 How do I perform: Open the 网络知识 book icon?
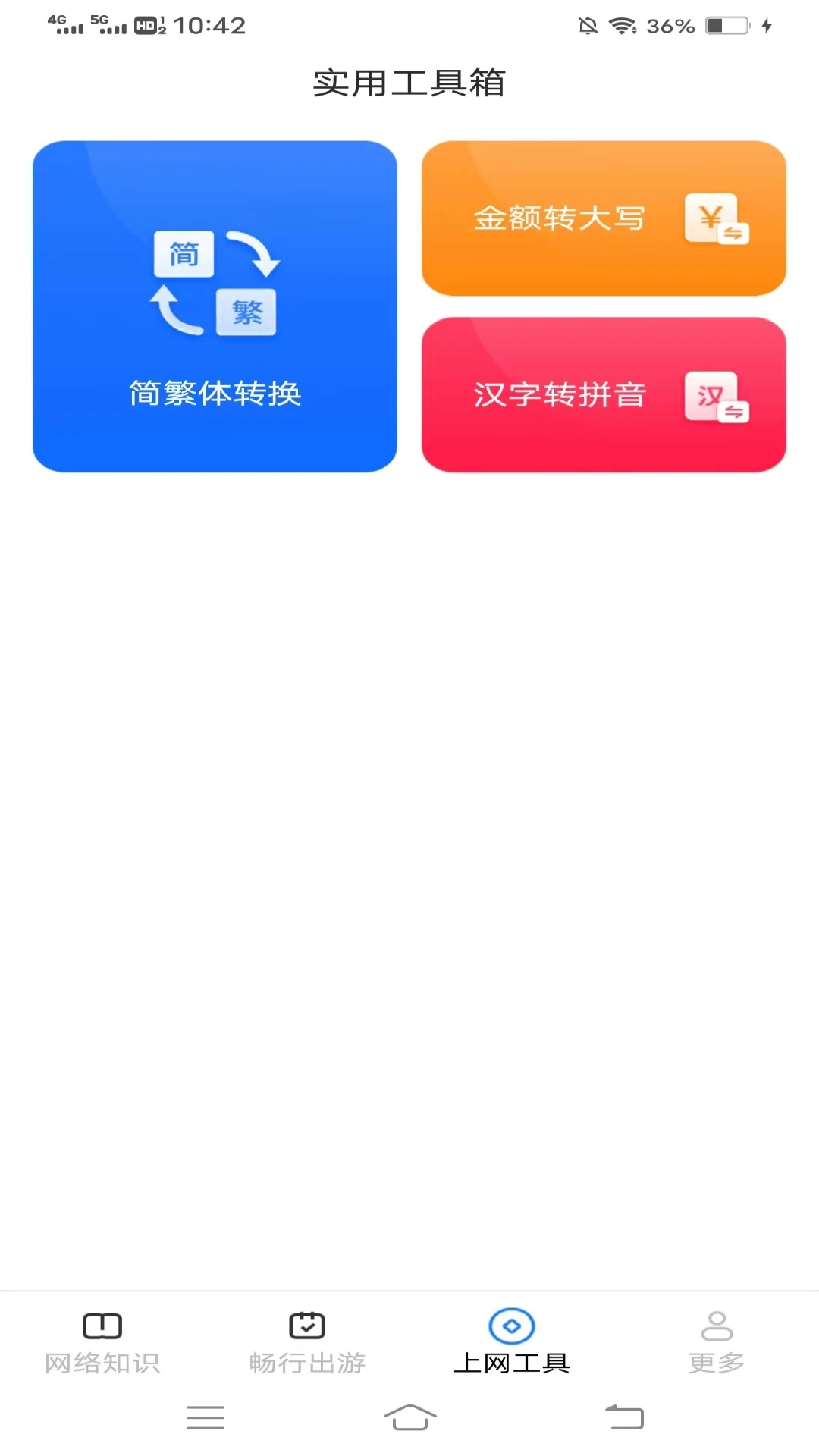point(102,1326)
